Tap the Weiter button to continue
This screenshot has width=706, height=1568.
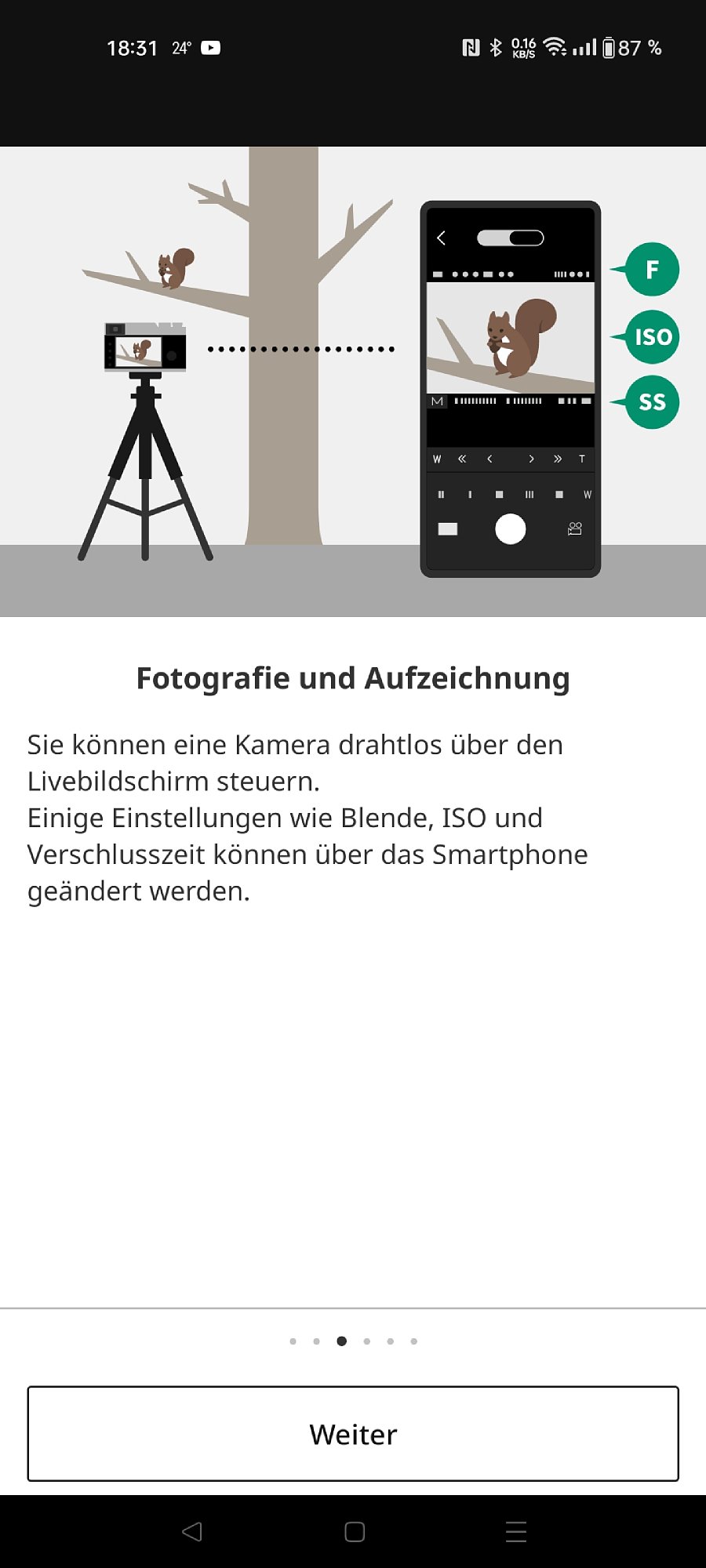pyautogui.click(x=353, y=1433)
